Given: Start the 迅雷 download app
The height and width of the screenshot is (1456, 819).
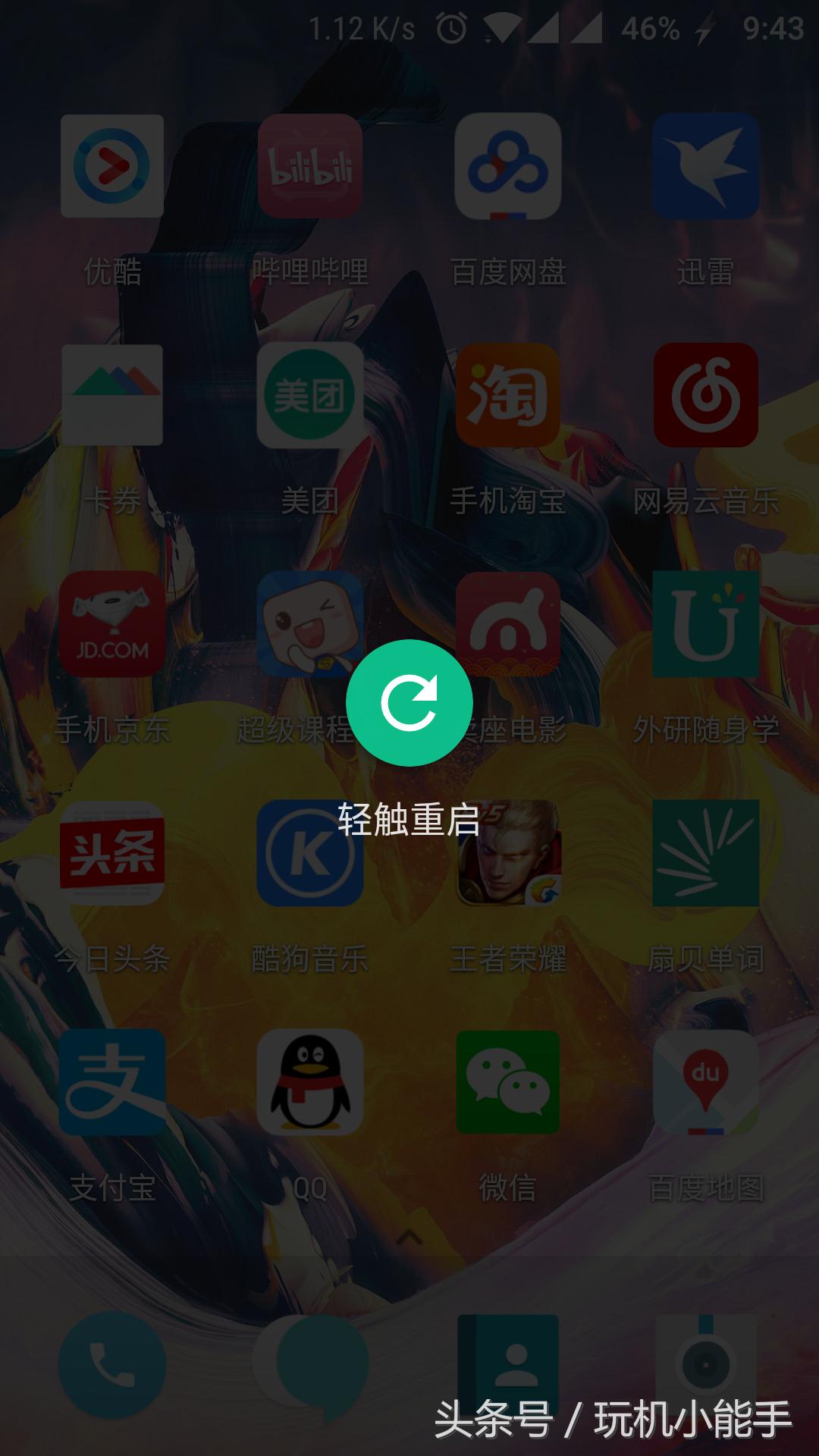Looking at the screenshot, I should point(704,167).
